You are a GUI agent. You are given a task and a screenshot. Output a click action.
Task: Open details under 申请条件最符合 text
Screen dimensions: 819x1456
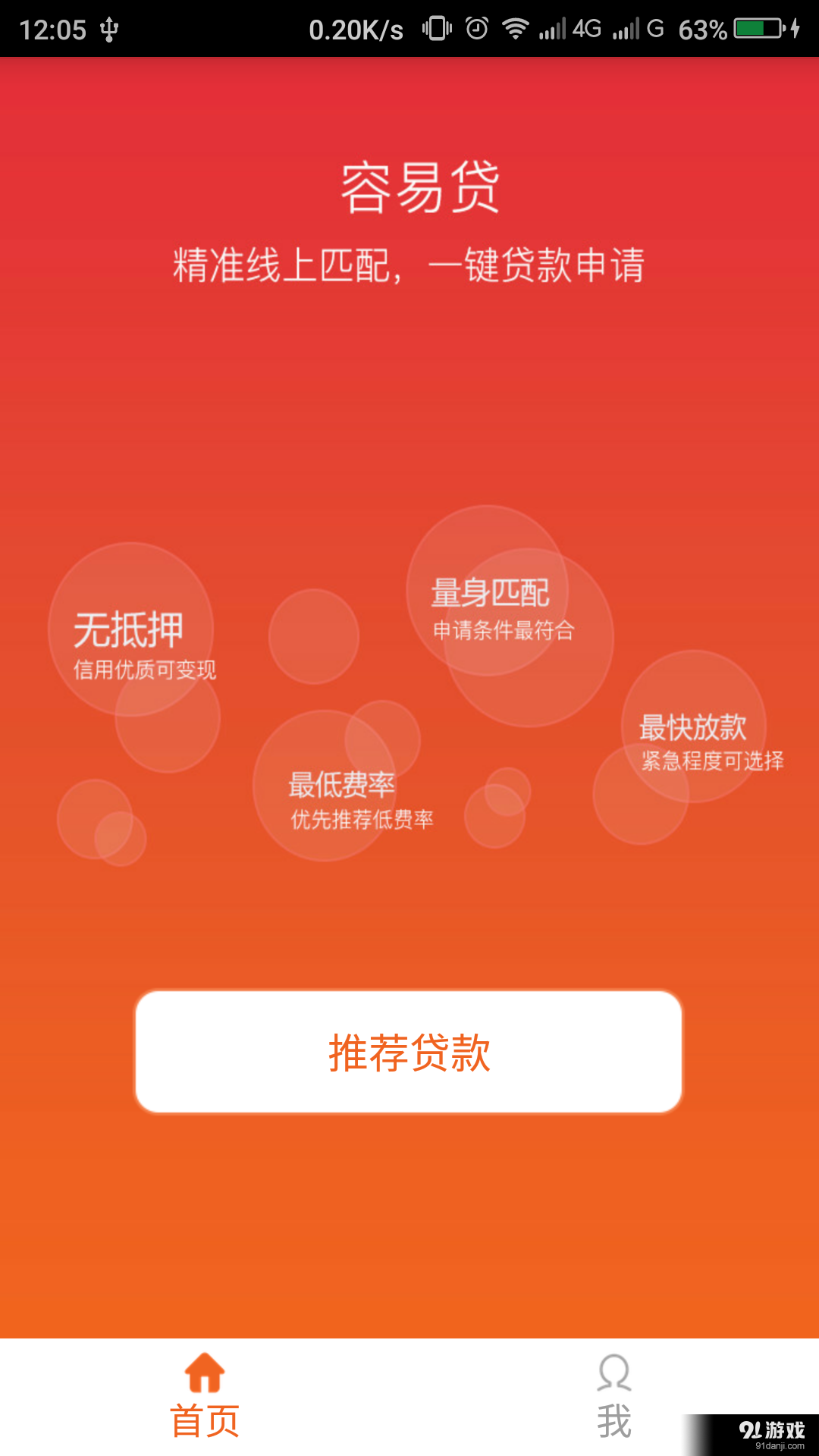click(x=503, y=629)
